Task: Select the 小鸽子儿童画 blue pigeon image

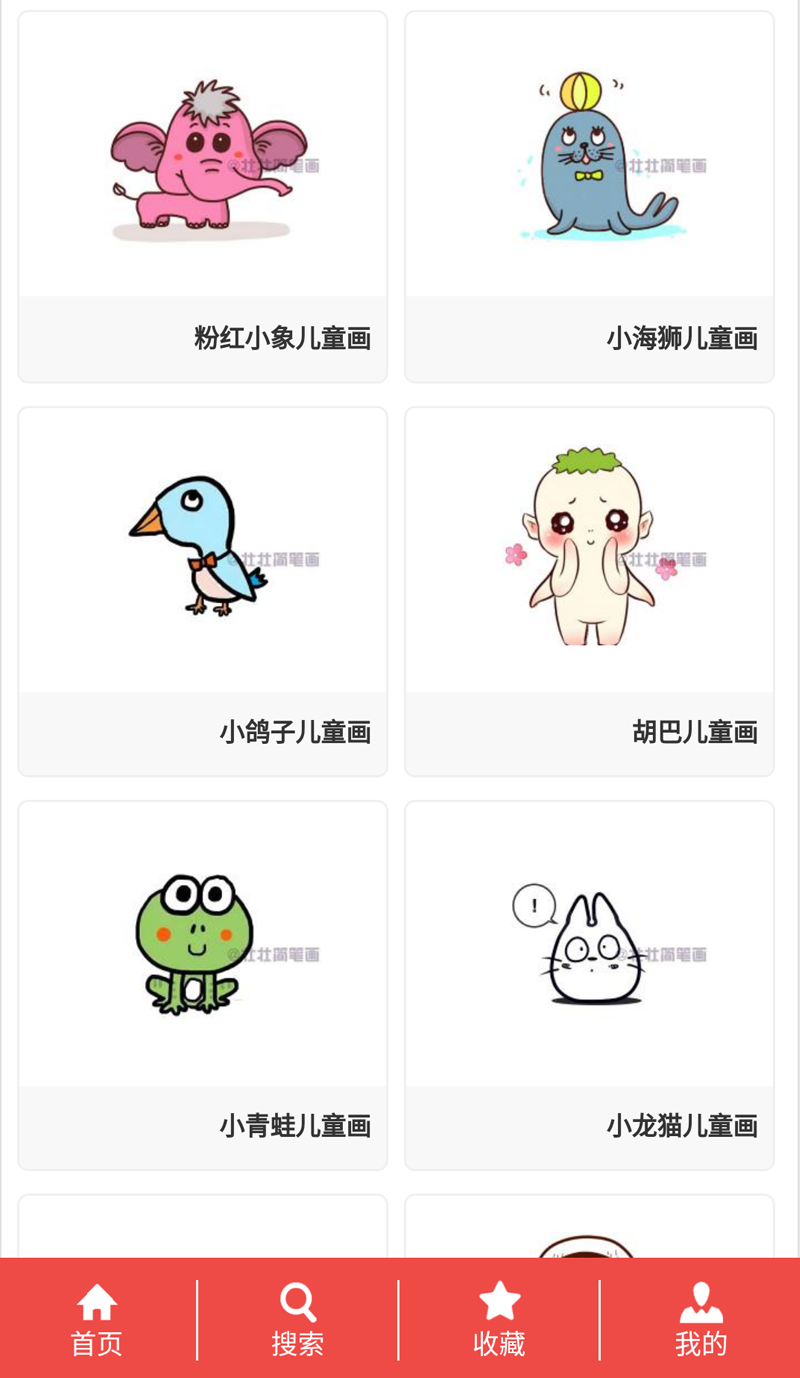Action: (x=200, y=550)
